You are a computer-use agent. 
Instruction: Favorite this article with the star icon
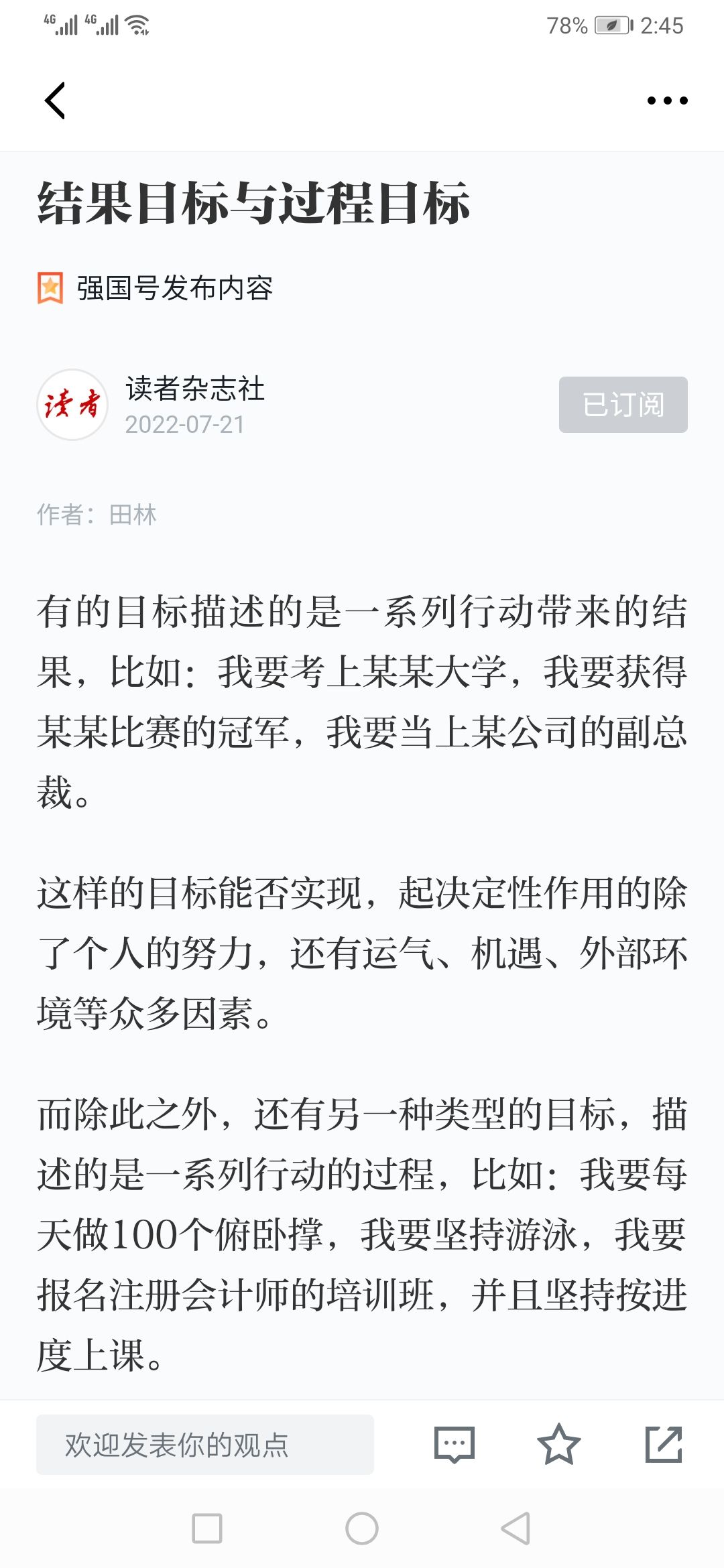pyautogui.click(x=558, y=1445)
